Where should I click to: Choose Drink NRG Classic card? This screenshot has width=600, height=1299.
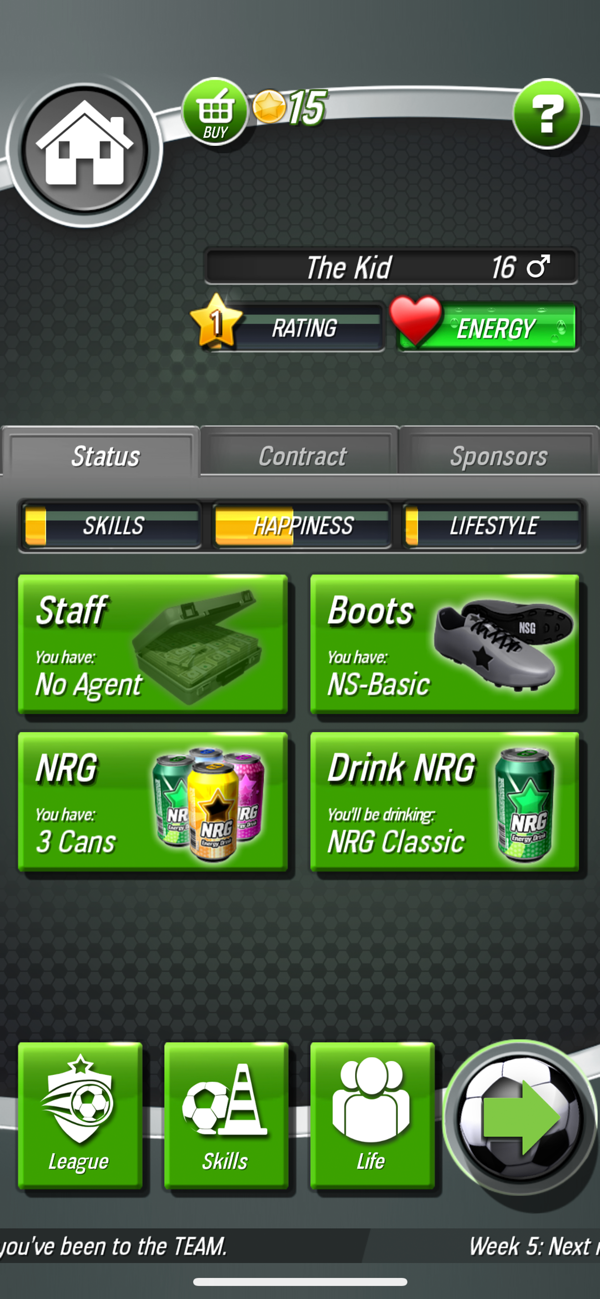(x=445, y=803)
